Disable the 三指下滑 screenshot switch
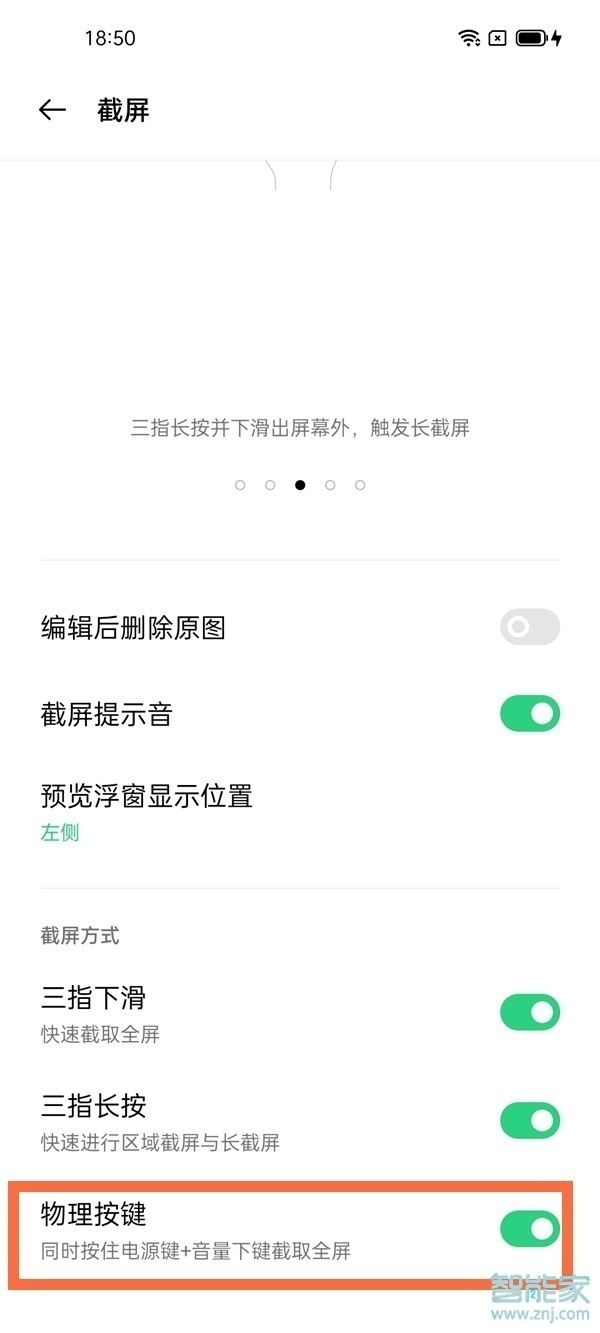The width and height of the screenshot is (600, 1333). pos(529,1012)
